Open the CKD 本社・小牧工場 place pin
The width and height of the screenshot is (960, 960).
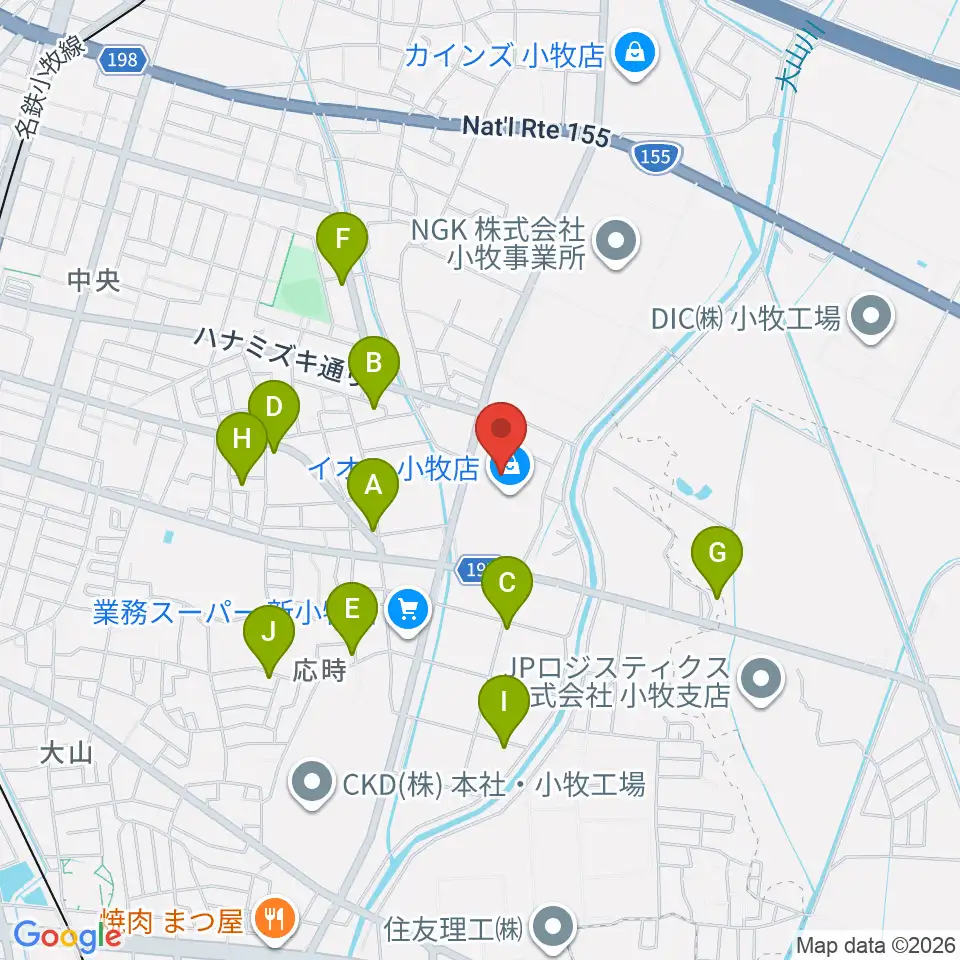pos(313,784)
